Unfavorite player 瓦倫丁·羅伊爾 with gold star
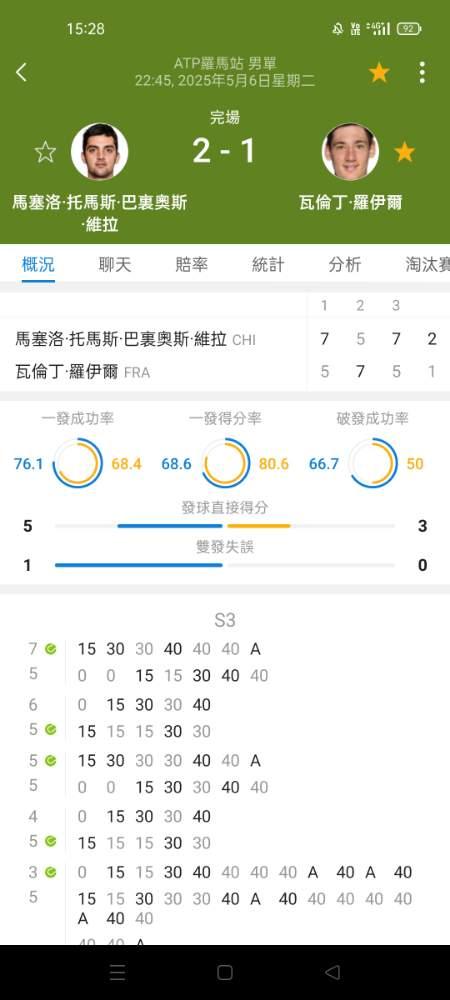 (x=404, y=152)
